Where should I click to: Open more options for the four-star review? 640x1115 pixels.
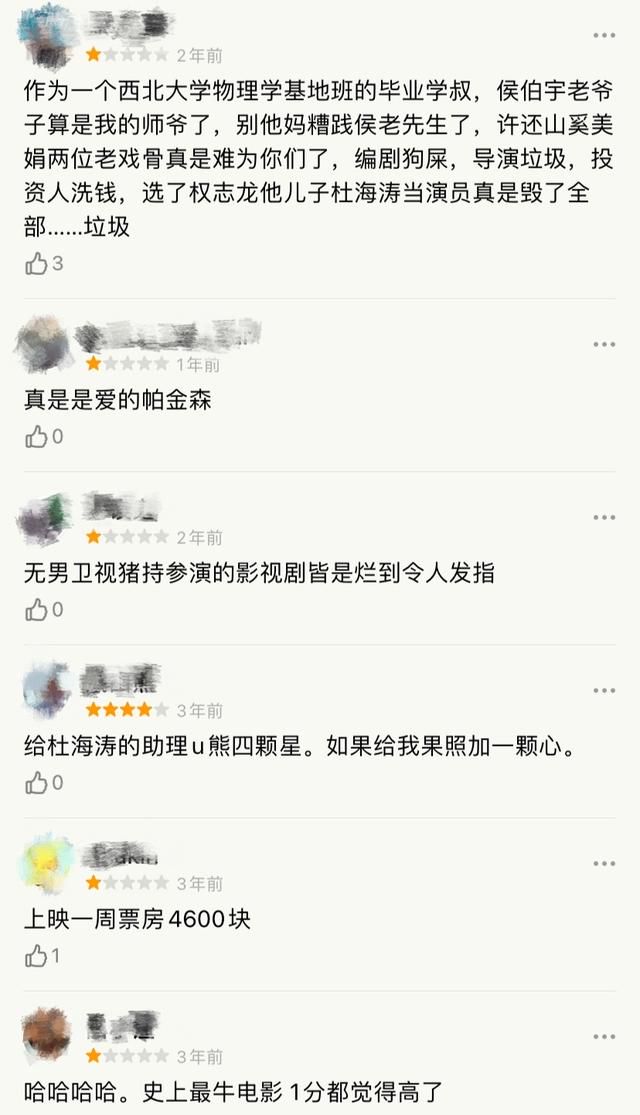pos(604,690)
